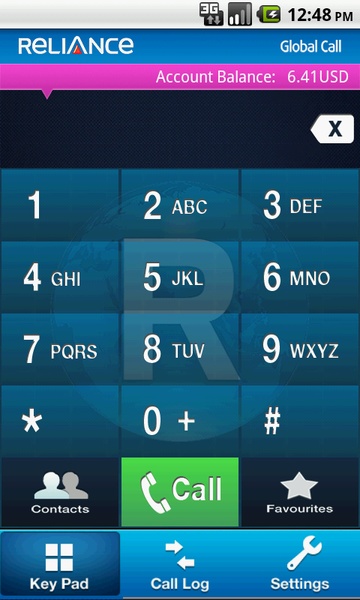Viewport: 360px width, 600px height.
Task: Switch to the Key Pad tab
Action: click(x=60, y=564)
